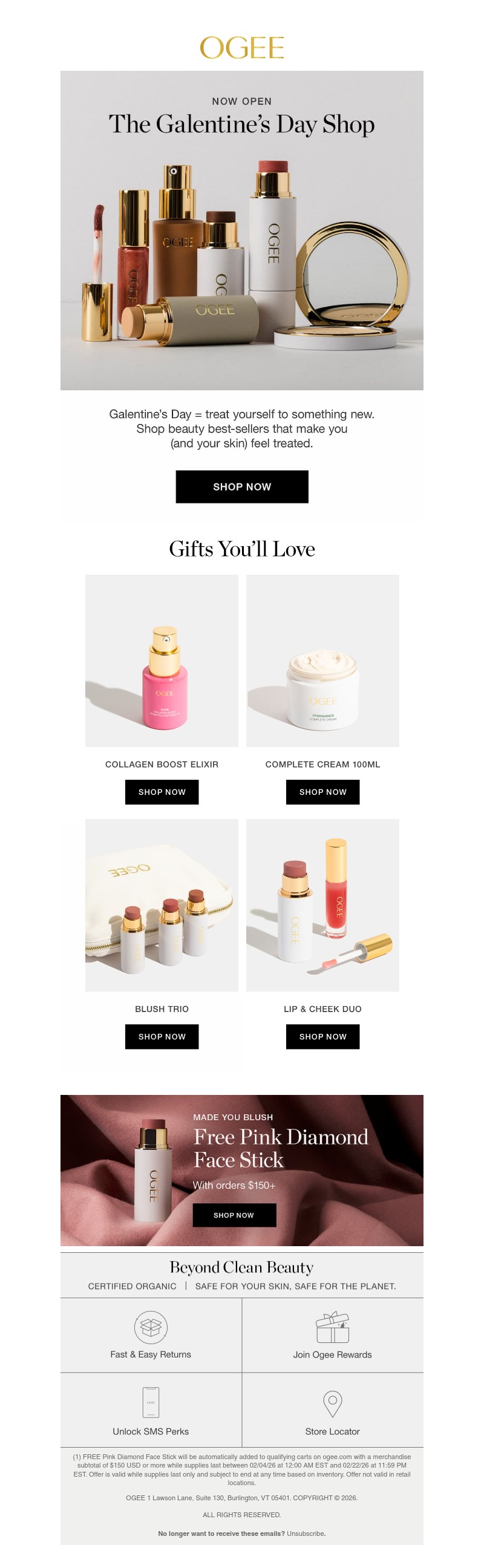Join Ogee Rewards

point(332,1336)
